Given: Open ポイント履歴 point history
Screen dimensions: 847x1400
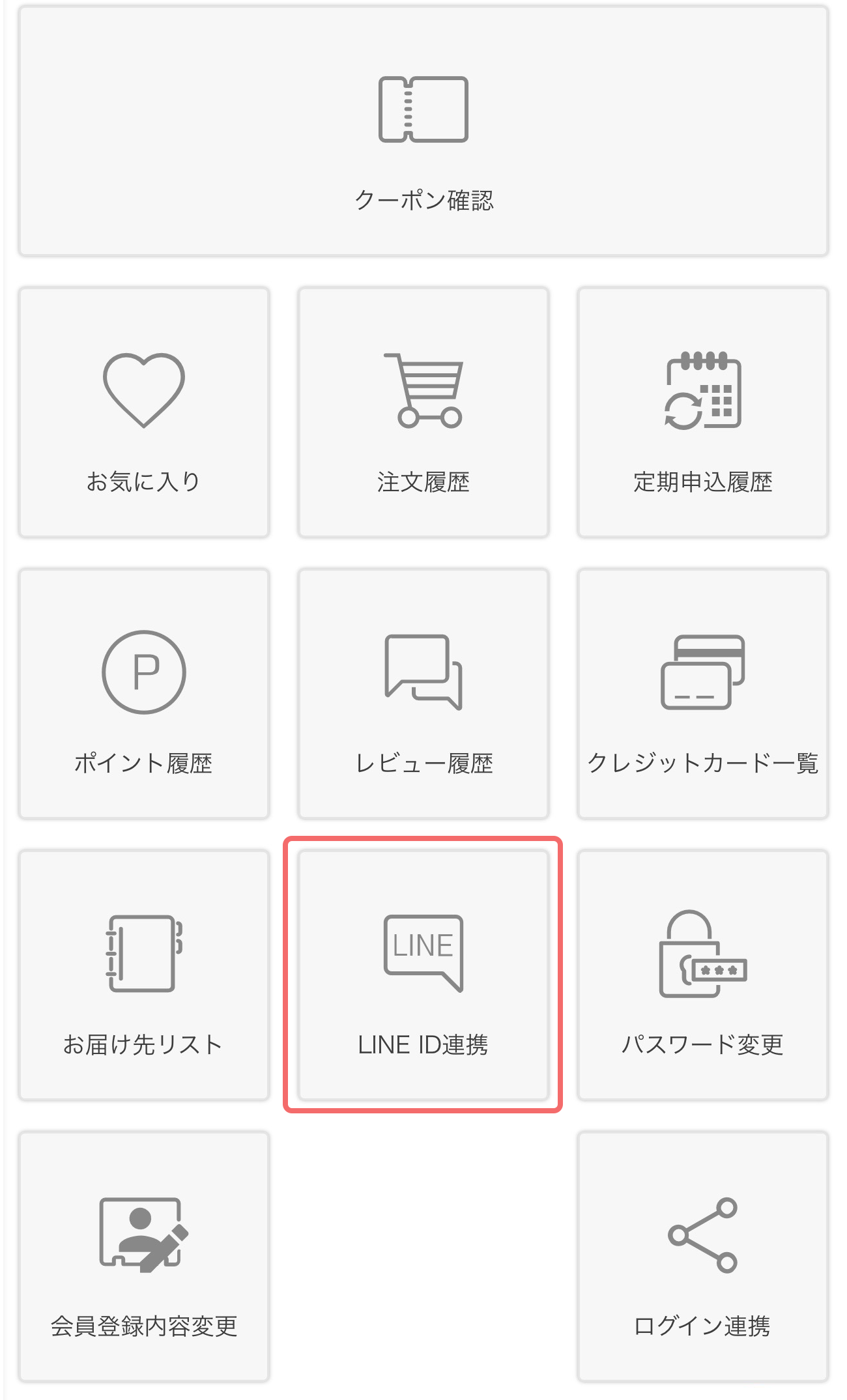Looking at the screenshot, I should [x=144, y=694].
